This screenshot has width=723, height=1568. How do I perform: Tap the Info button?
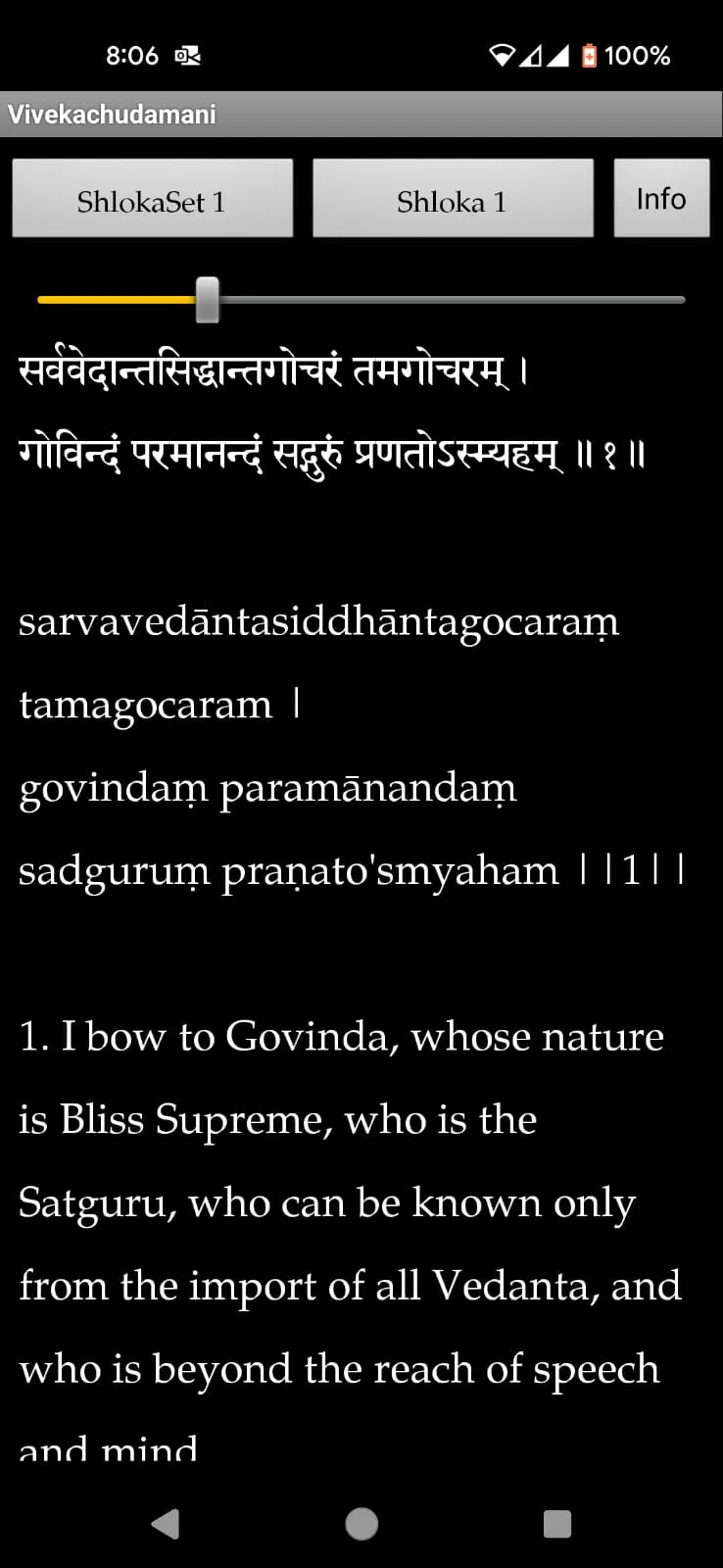point(661,199)
